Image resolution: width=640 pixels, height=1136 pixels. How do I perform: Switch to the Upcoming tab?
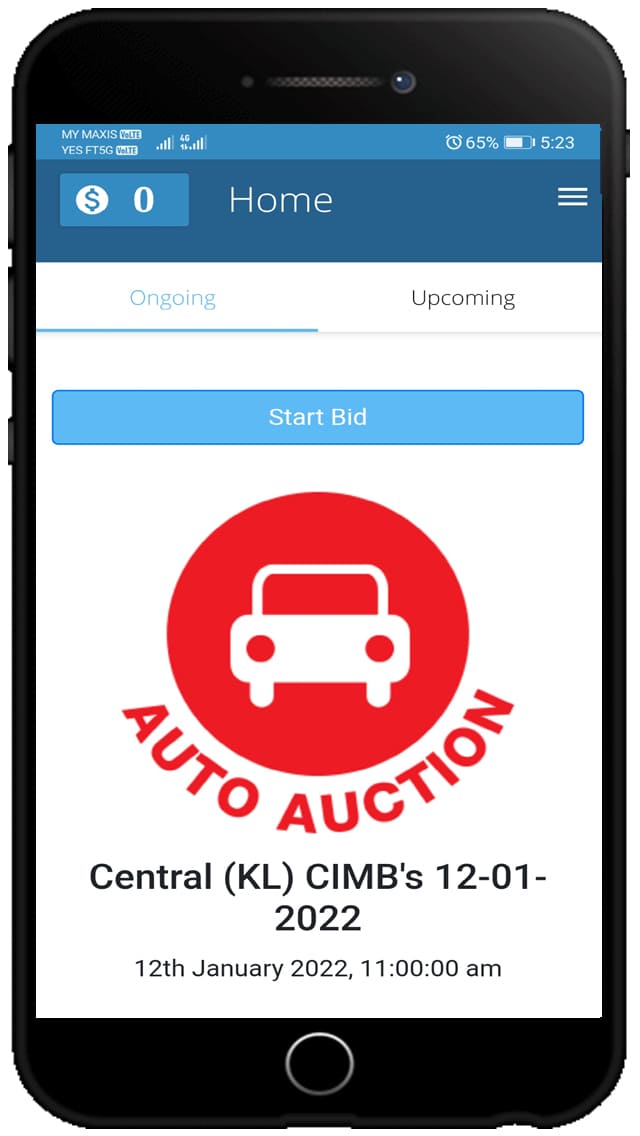[x=463, y=298]
